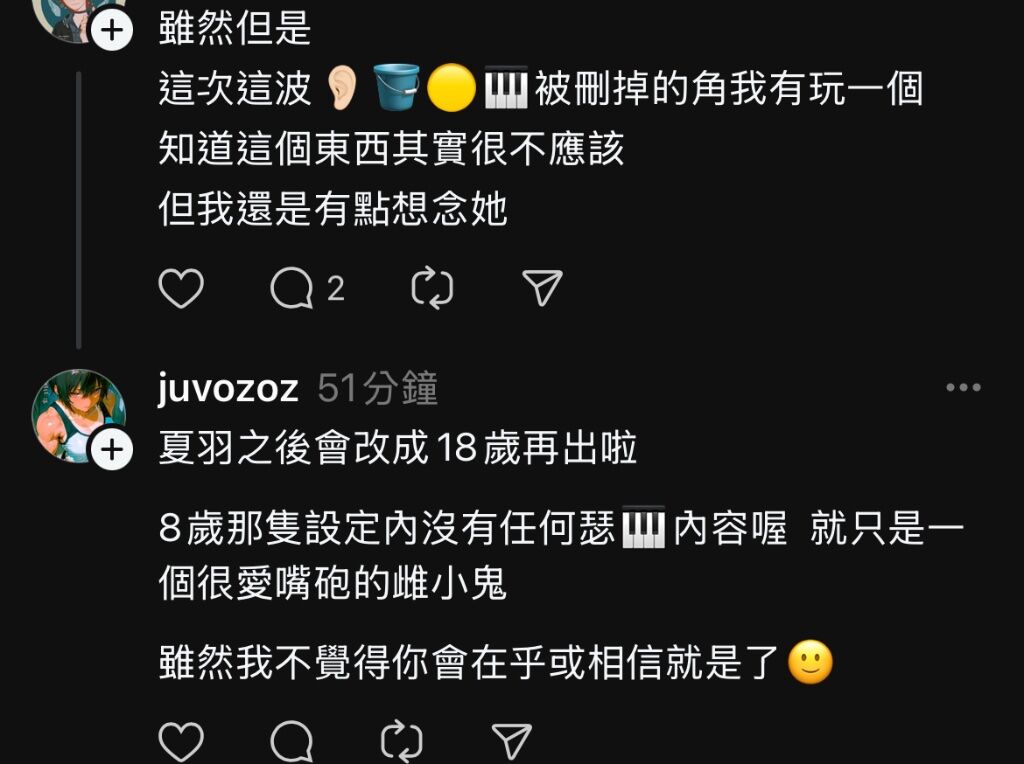Viewport: 1024px width, 764px height.
Task: Reply to juvozoz's comment
Action: [292, 742]
